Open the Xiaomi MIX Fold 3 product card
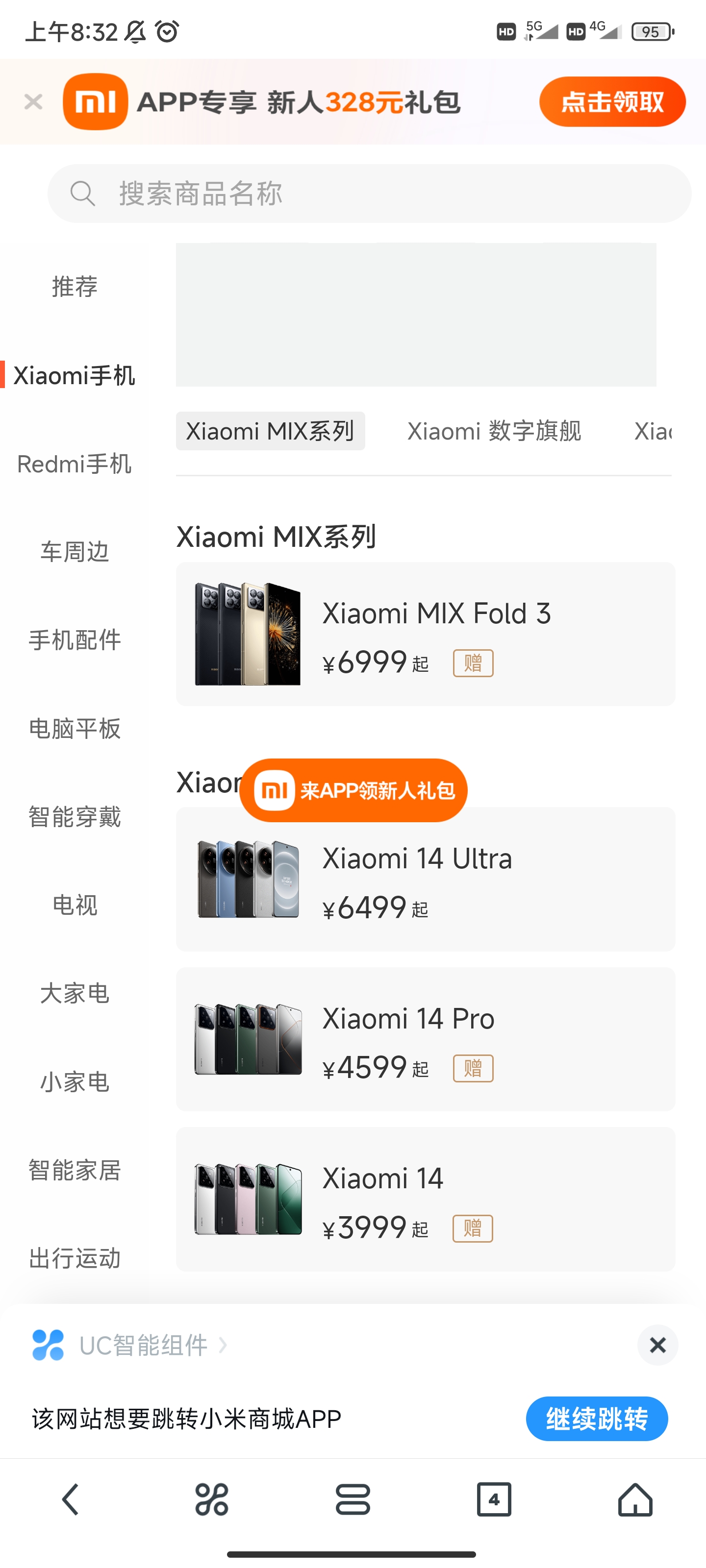 click(425, 634)
